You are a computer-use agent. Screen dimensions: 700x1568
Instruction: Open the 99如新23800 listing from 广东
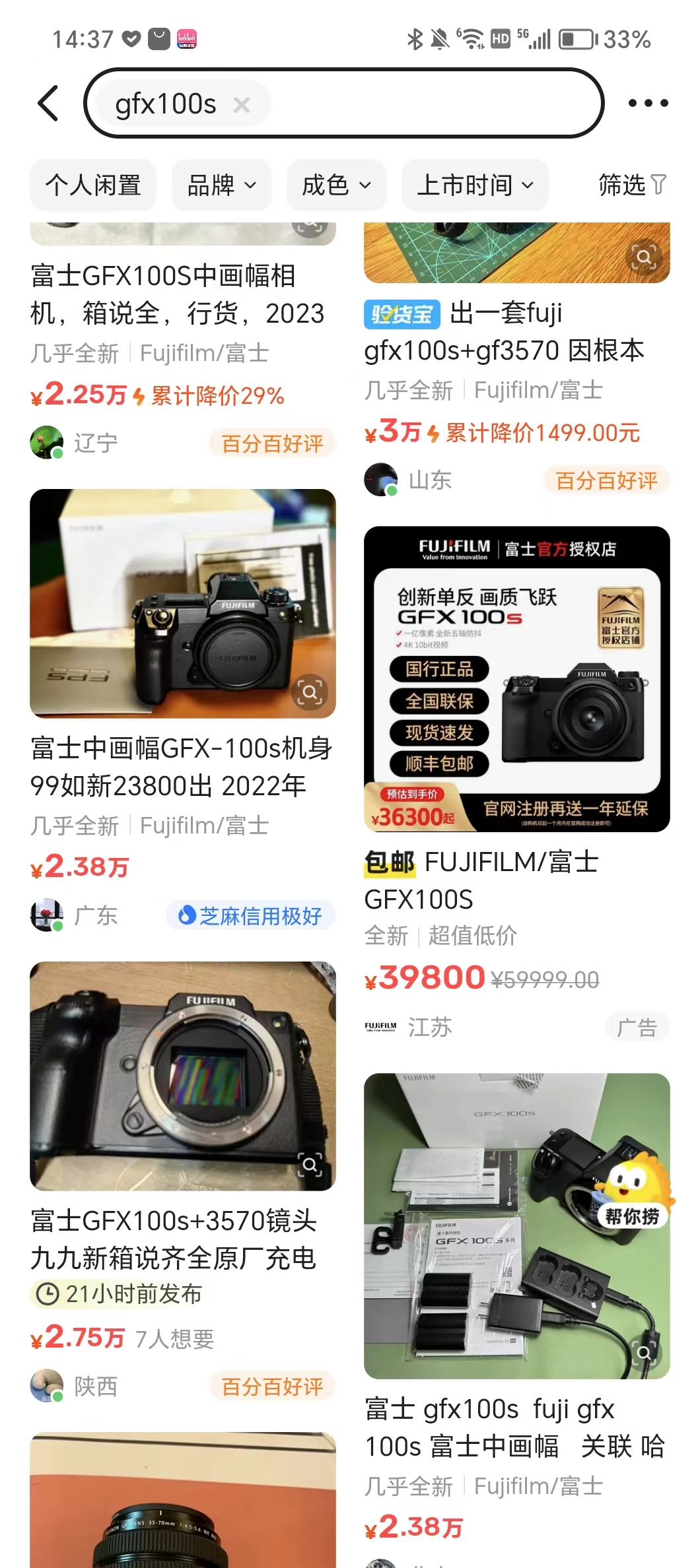pyautogui.click(x=182, y=767)
